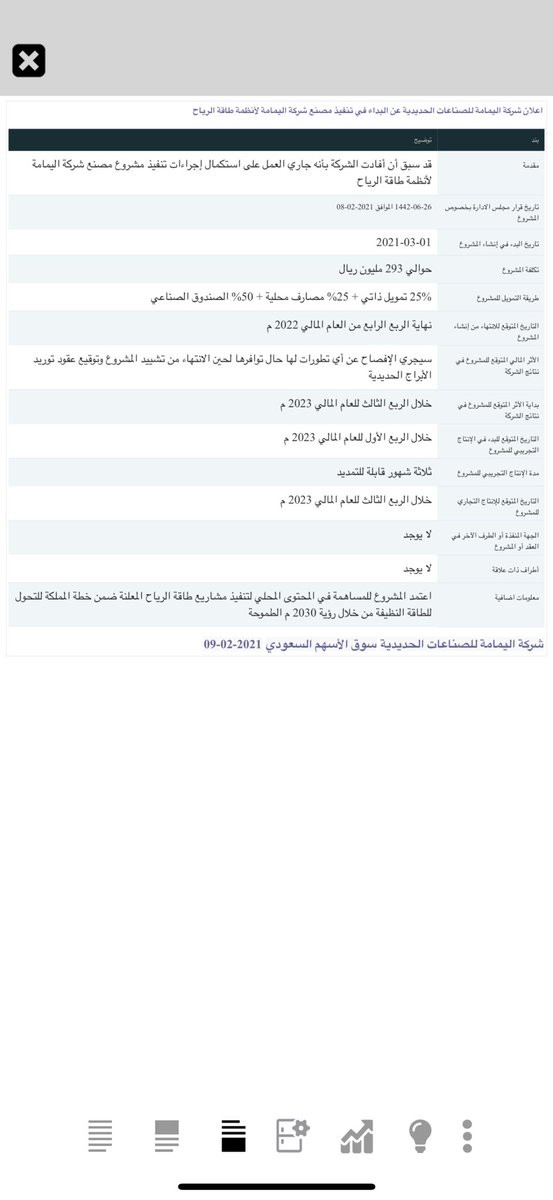553x1200 pixels.
Task: Open the three-dot overflow menu
Action: pyautogui.click(x=467, y=1136)
